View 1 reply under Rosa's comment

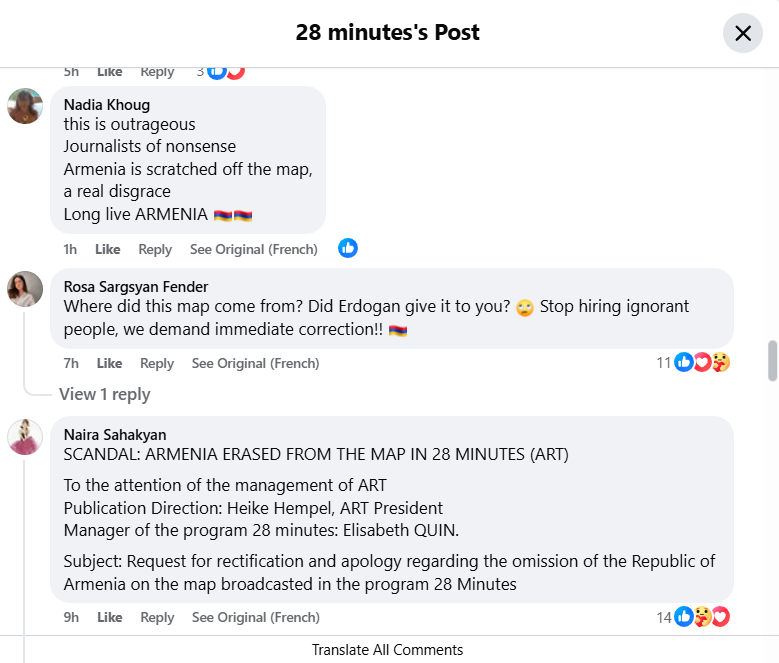coord(104,394)
